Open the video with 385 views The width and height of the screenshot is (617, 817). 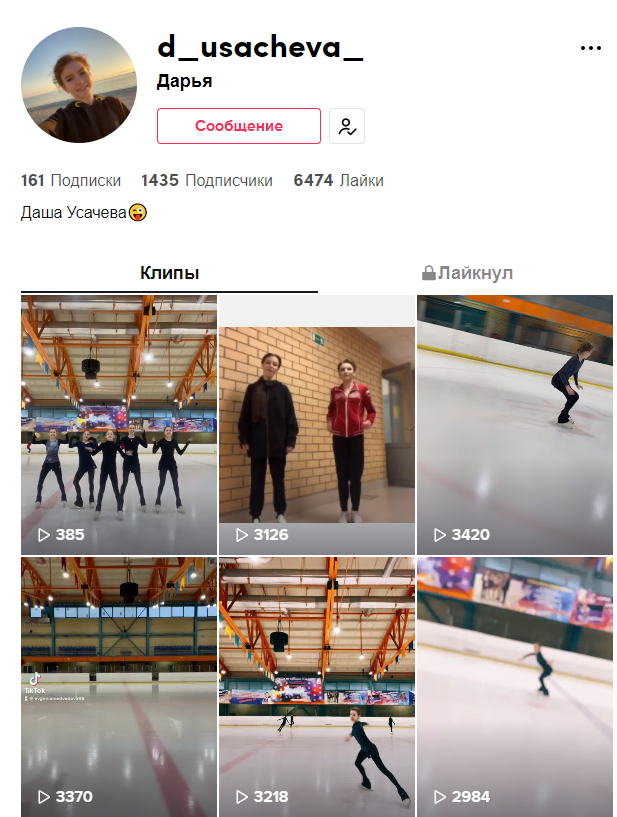point(119,424)
